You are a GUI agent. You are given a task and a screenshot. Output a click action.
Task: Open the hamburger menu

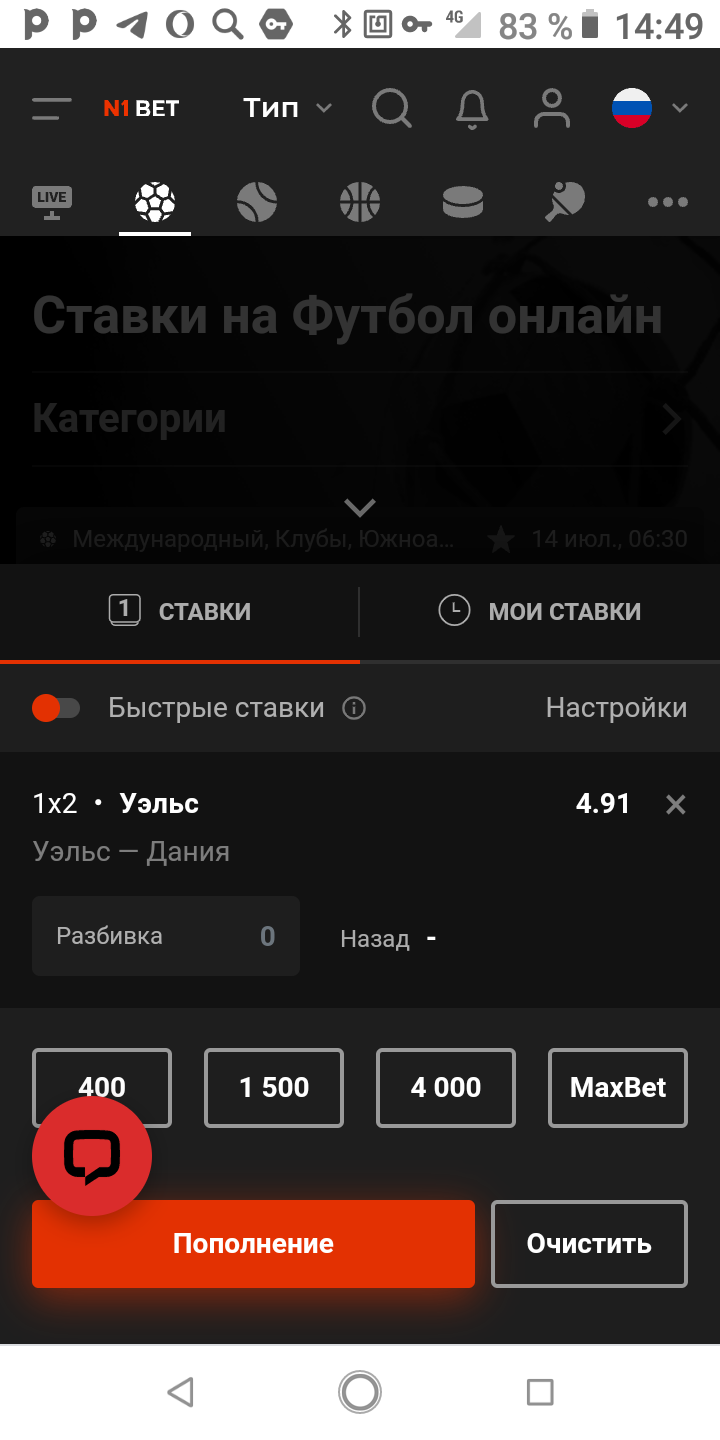51,109
